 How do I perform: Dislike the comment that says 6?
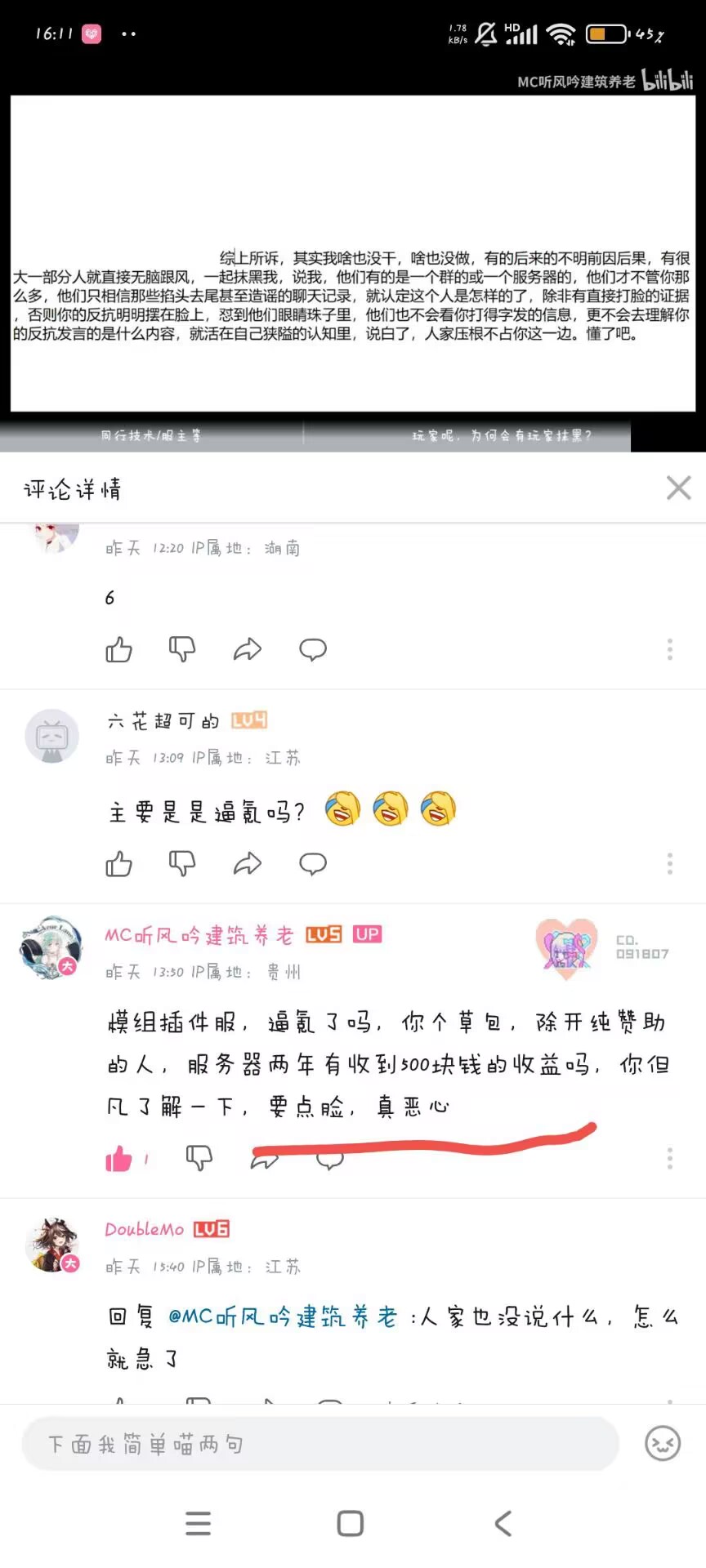point(182,650)
